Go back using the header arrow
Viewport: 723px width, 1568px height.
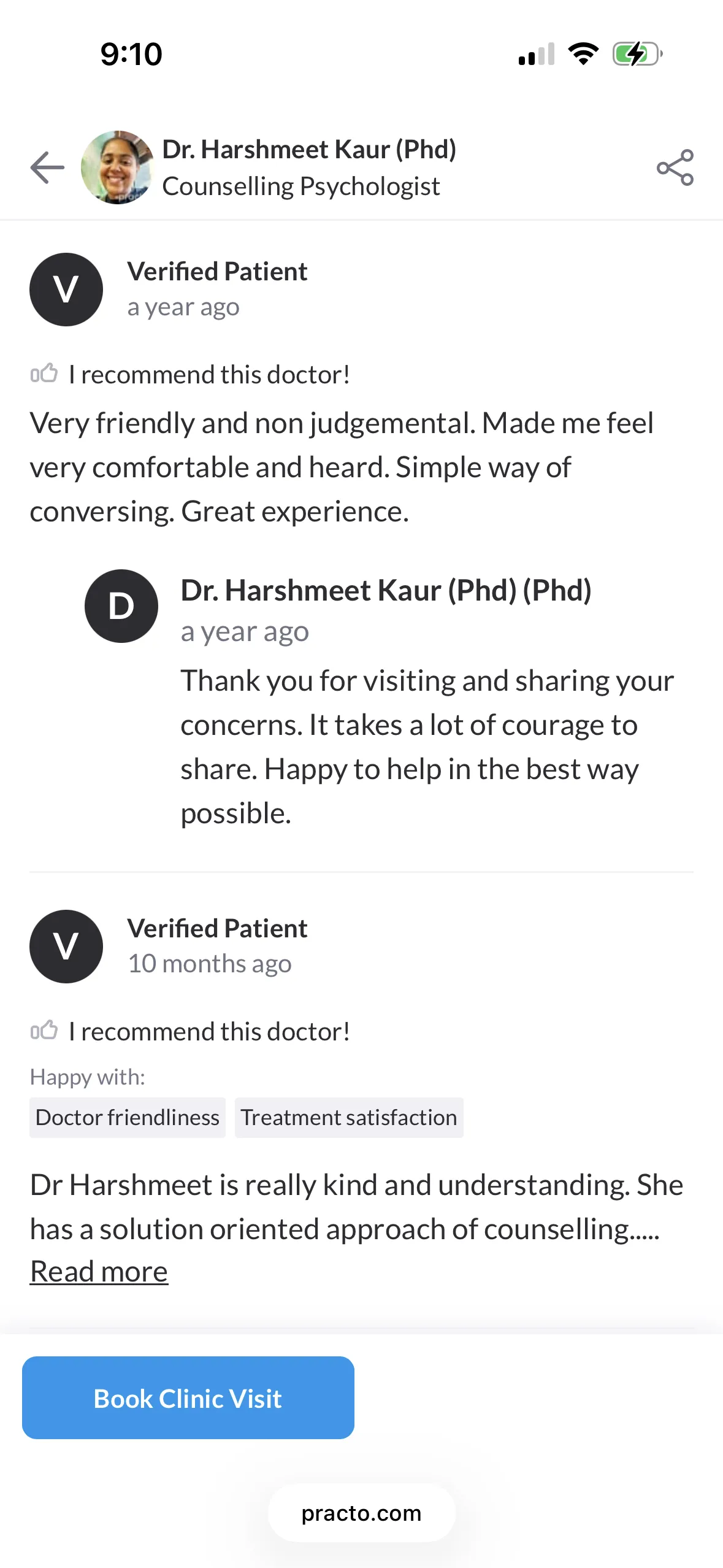[47, 167]
